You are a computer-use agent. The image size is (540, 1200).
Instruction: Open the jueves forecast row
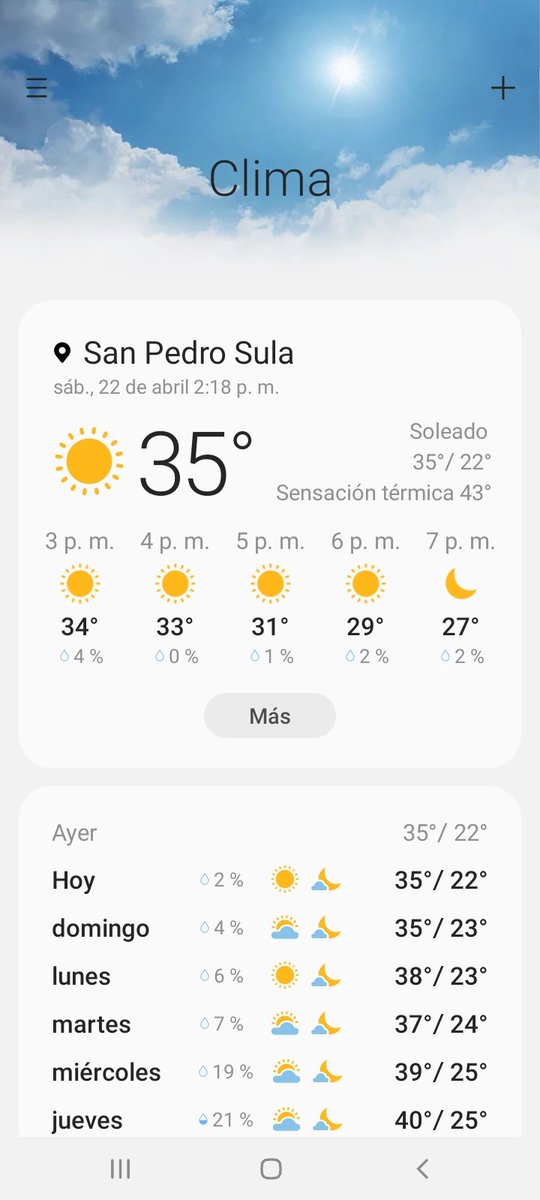(270, 1120)
